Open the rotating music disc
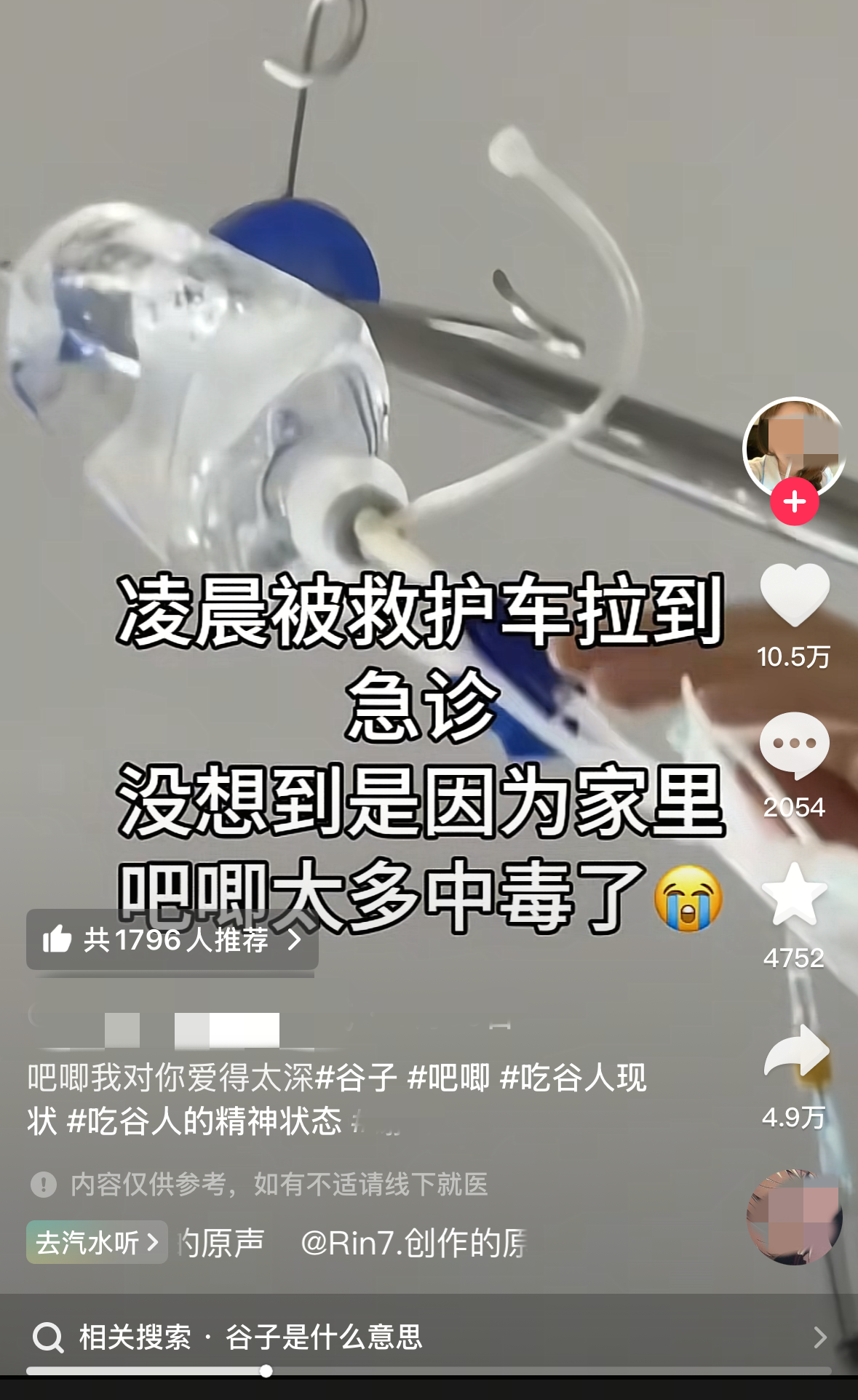This screenshot has height=1400, width=858. [794, 1217]
